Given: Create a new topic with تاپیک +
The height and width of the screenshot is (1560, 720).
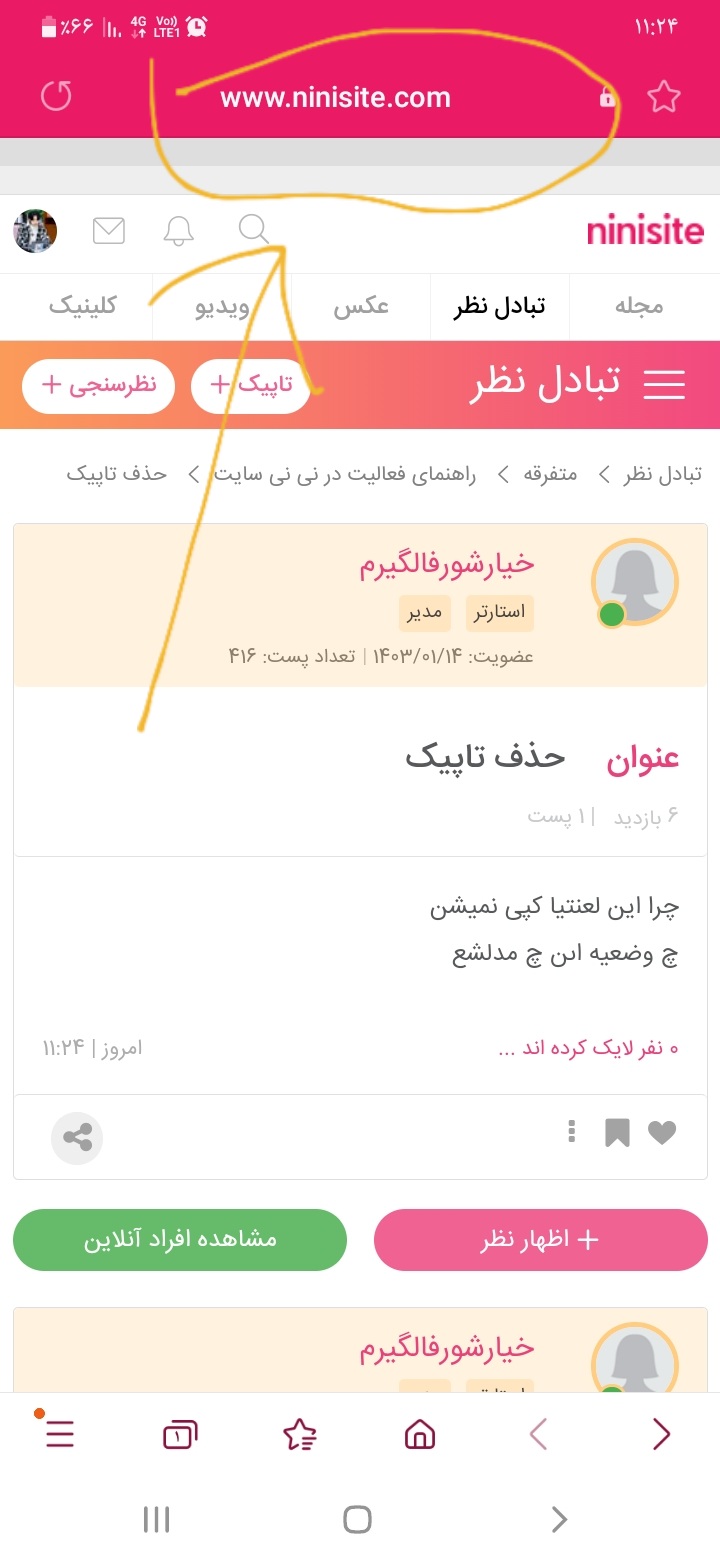Looking at the screenshot, I should 249,385.
